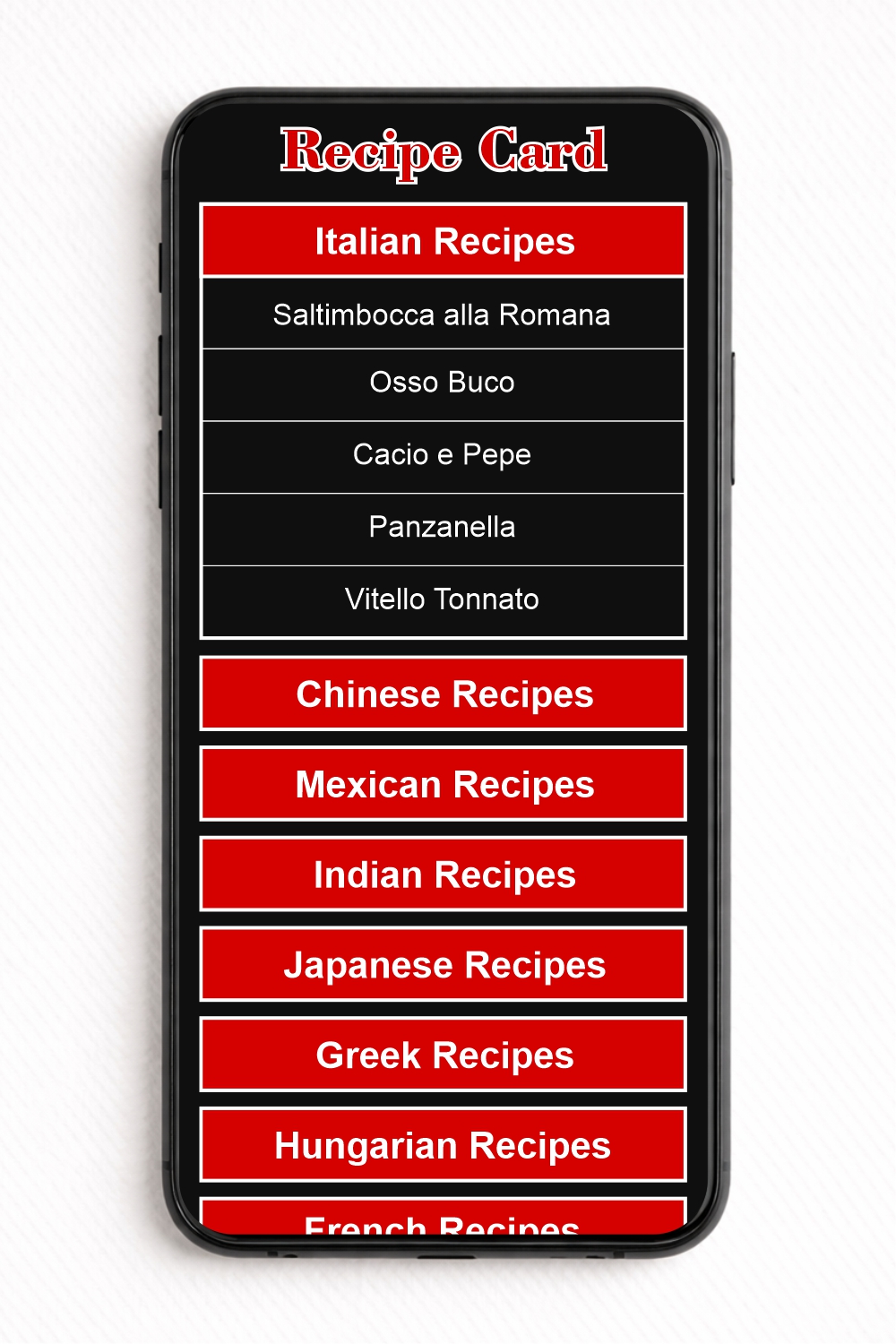Expand the Indian Recipes section

pos(444,874)
